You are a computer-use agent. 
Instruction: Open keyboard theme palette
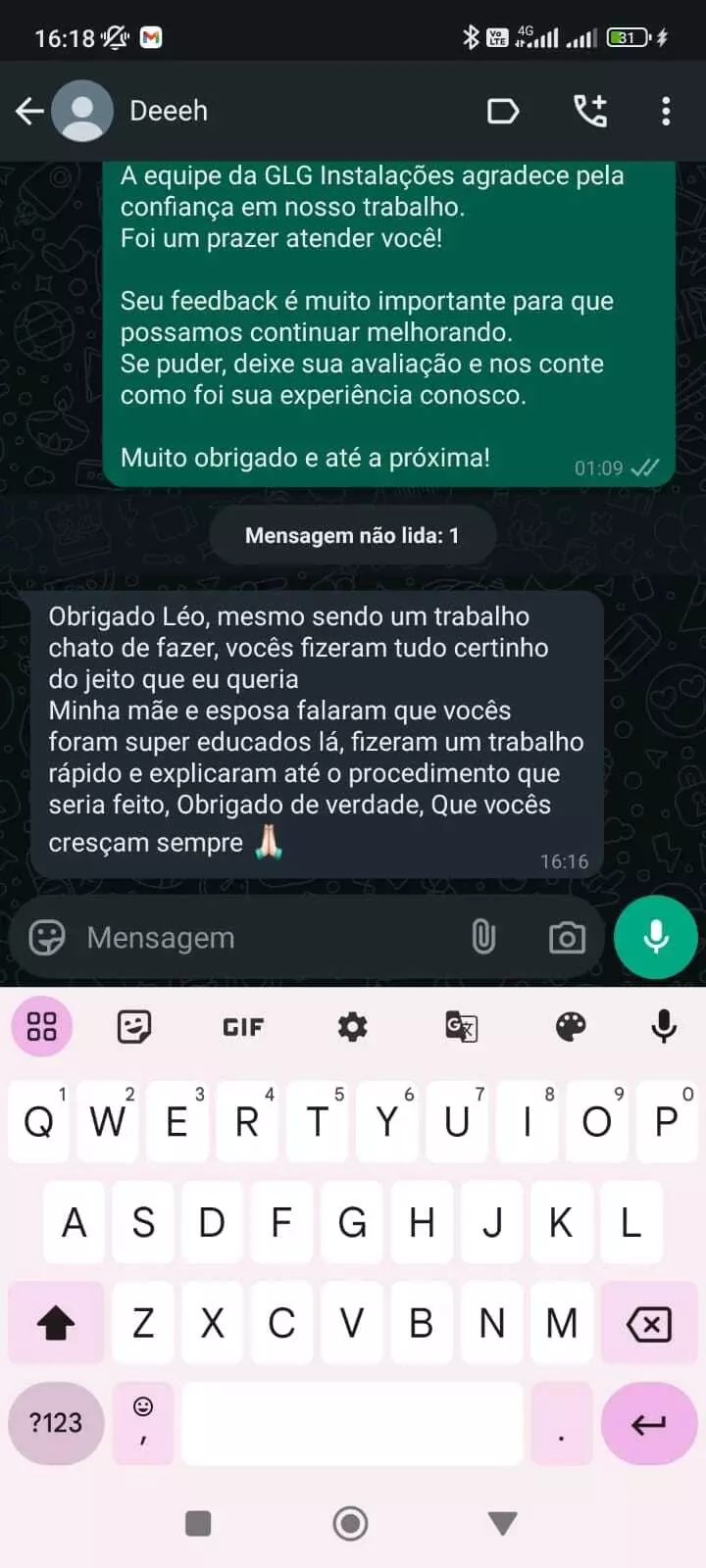coord(571,1027)
